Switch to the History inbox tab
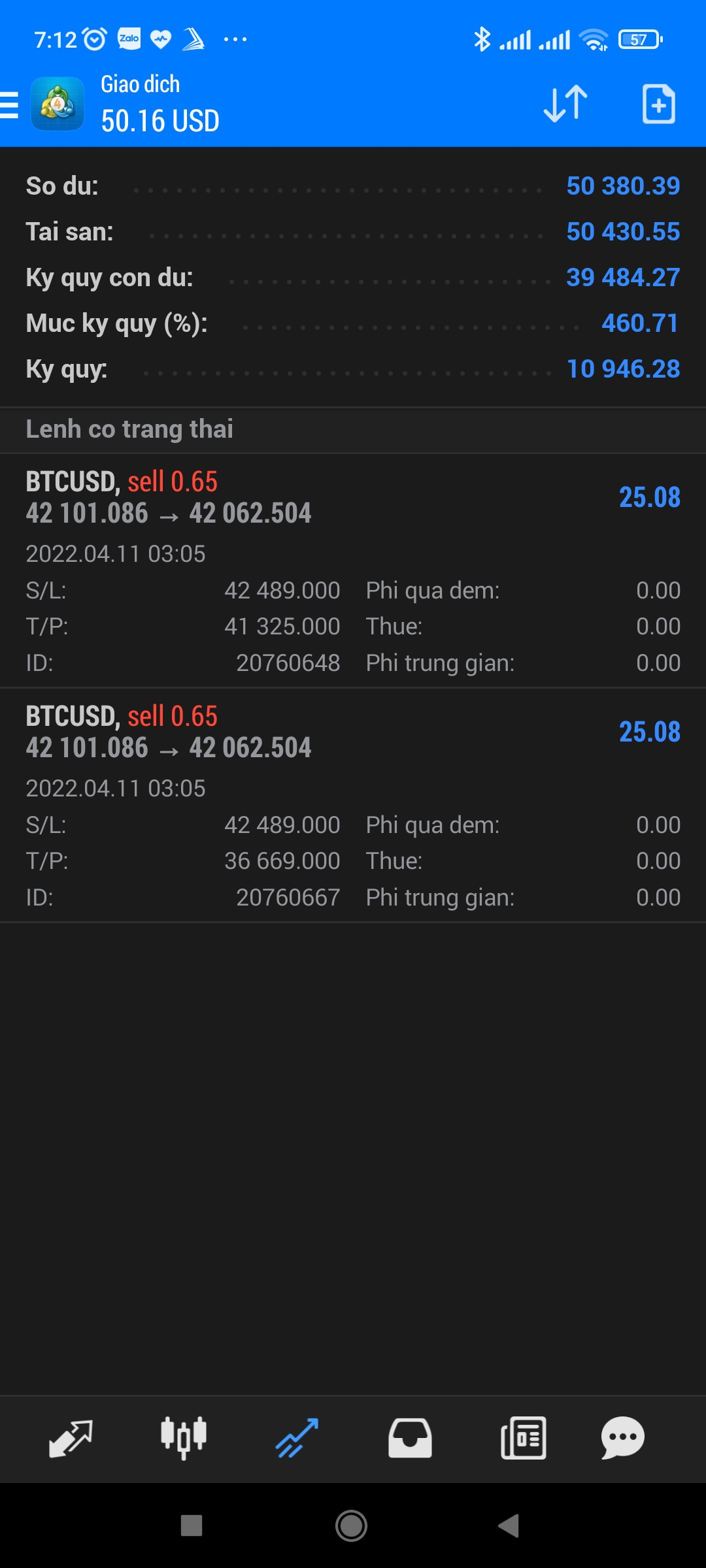This screenshot has width=706, height=1568. point(410,1439)
